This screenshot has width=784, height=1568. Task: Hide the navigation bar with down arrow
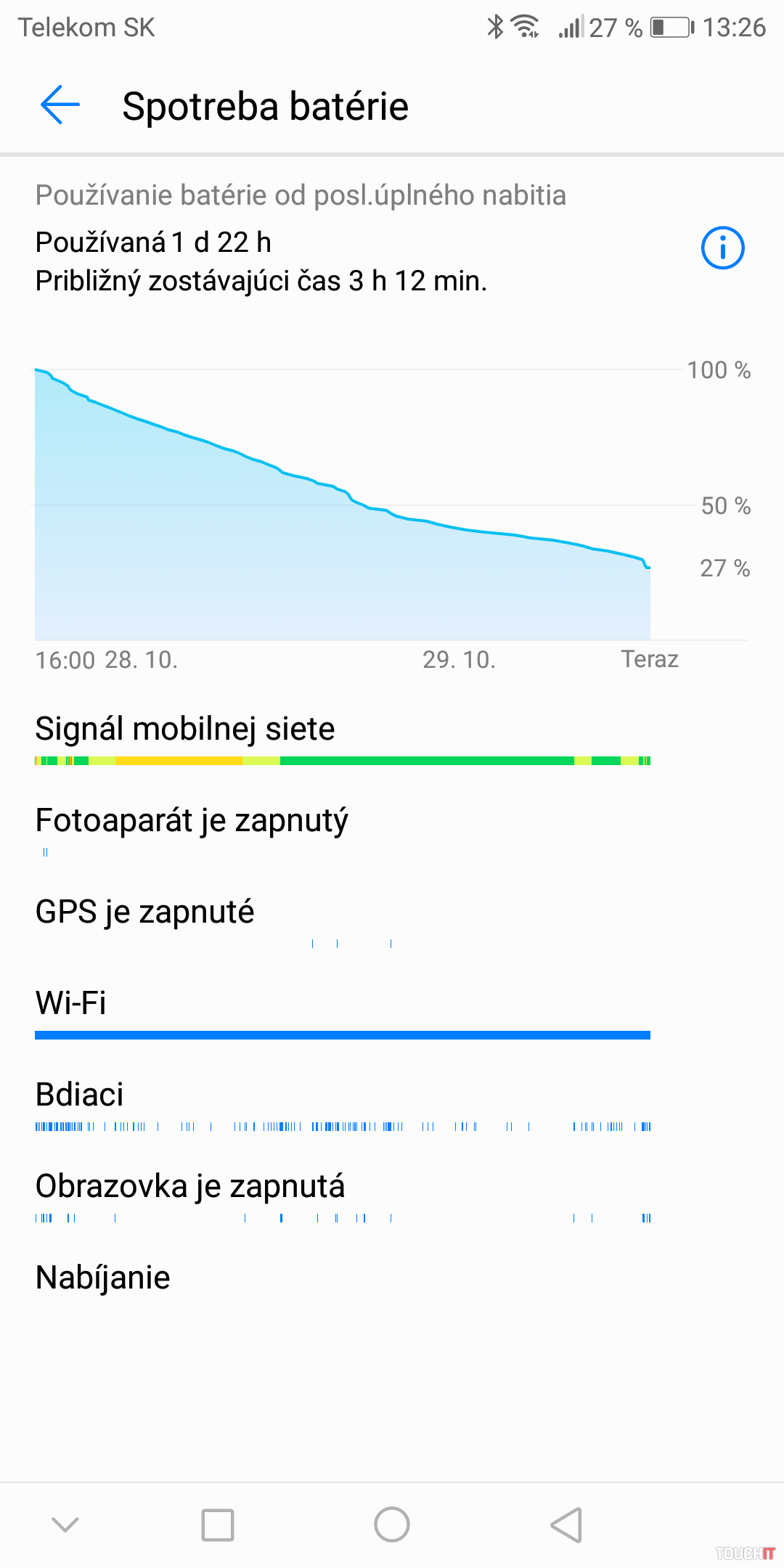[65, 1524]
